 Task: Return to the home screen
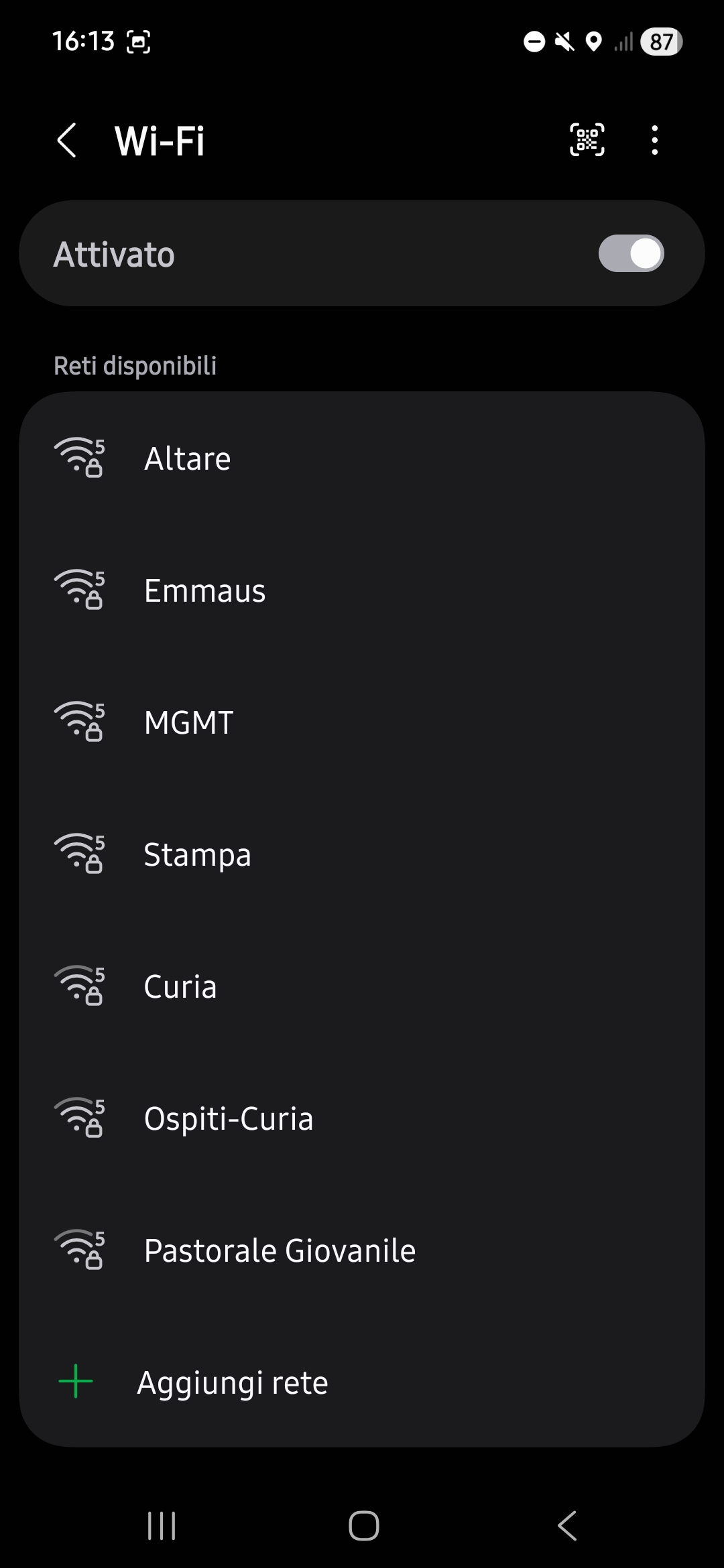pyautogui.click(x=363, y=1526)
